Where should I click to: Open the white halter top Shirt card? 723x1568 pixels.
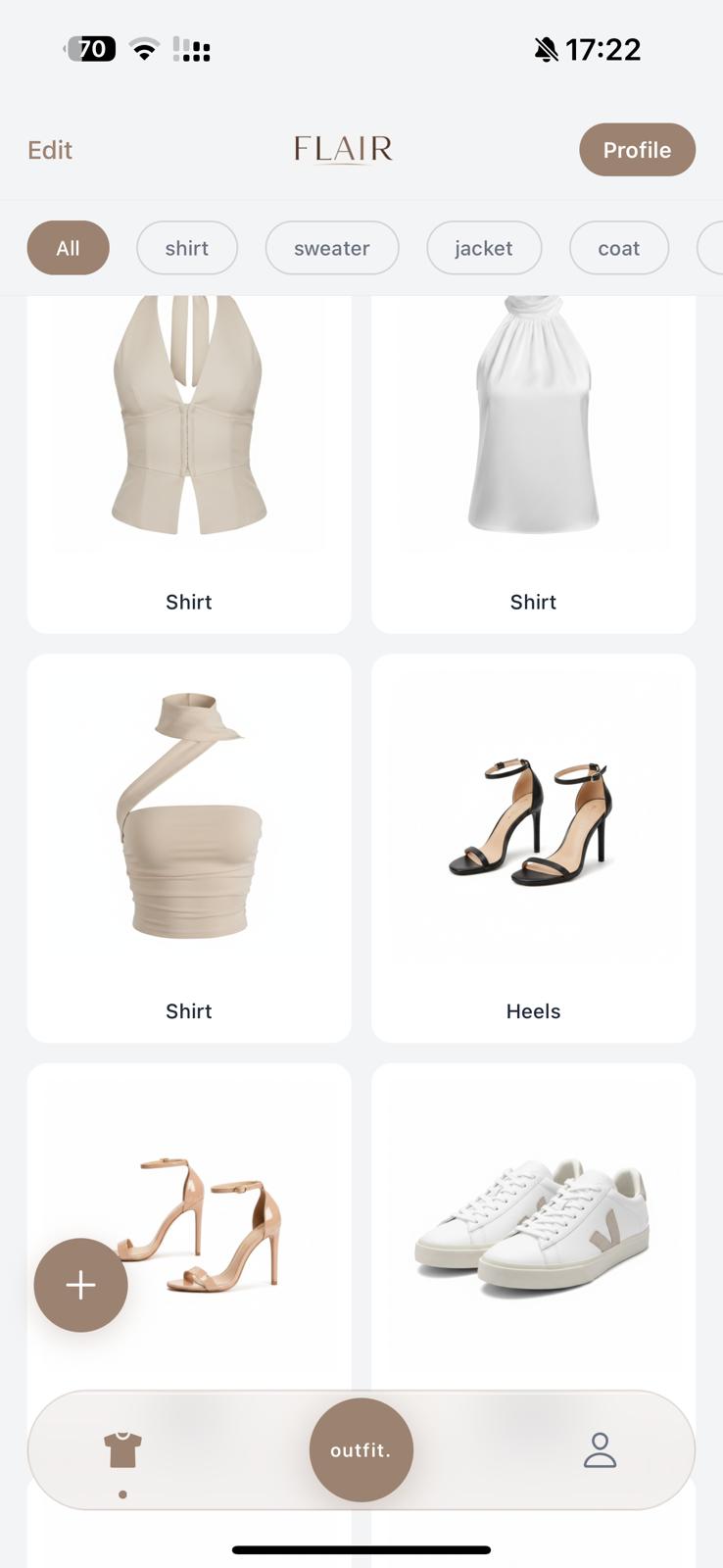pyautogui.click(x=533, y=461)
